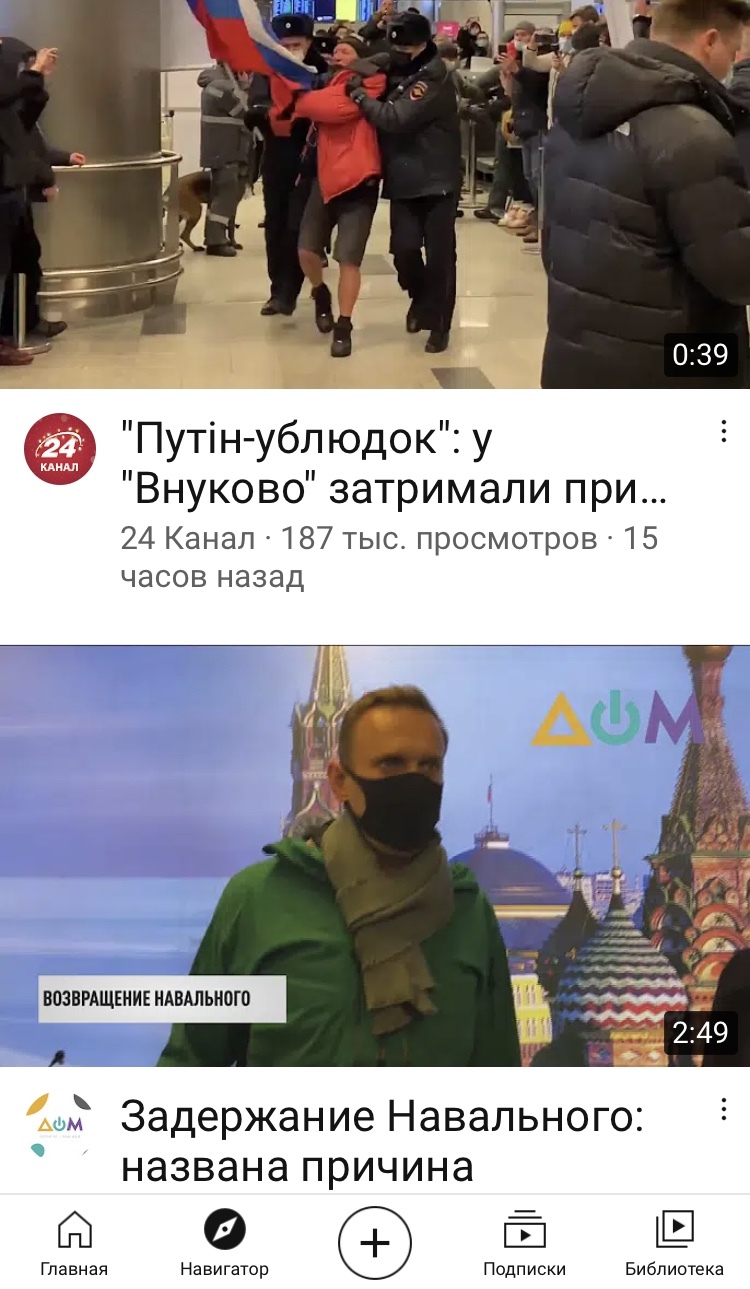Open the 24 Канал channel avatar

point(60,449)
